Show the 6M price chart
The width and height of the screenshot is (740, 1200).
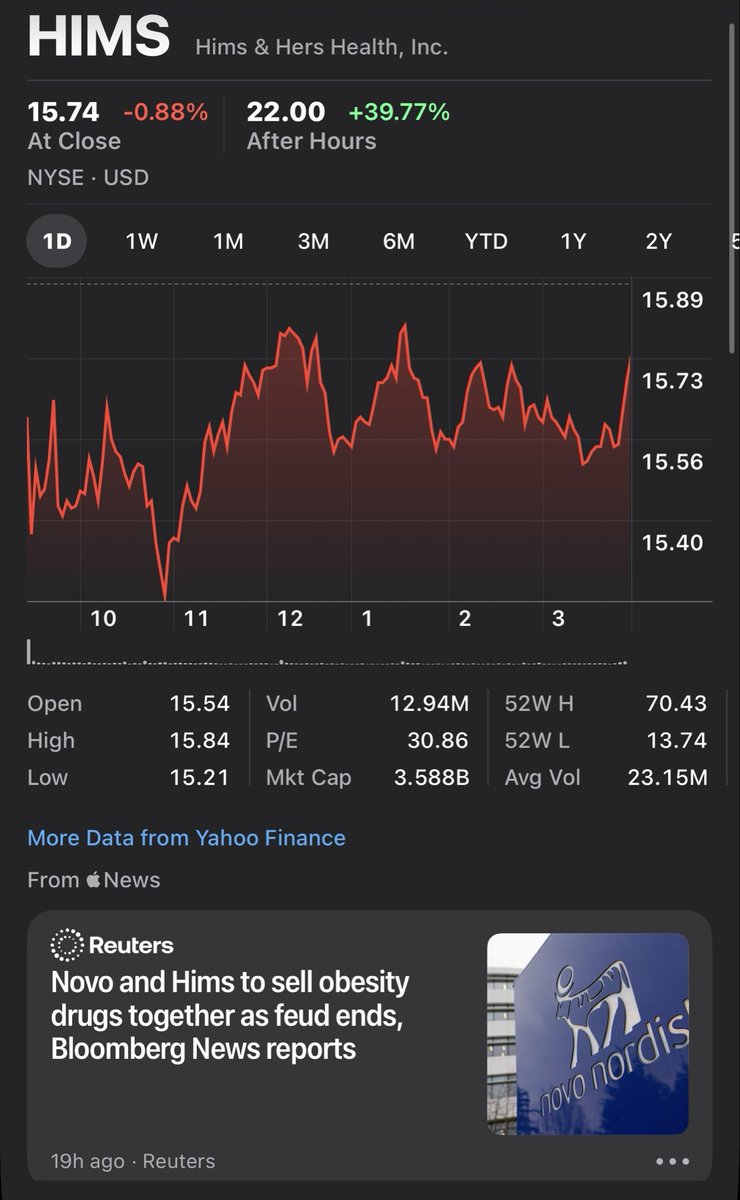point(398,241)
